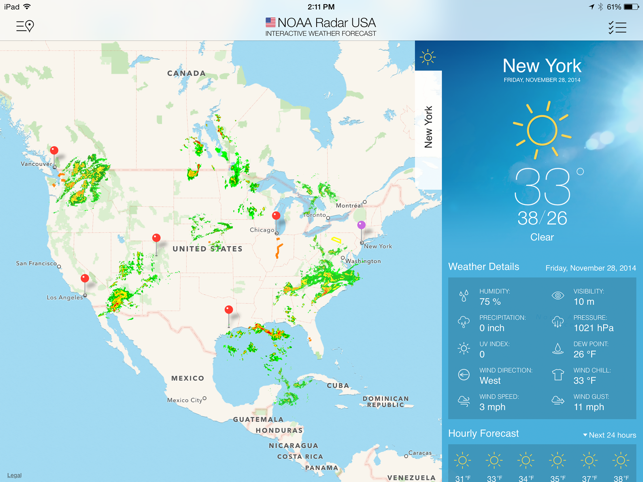Select the red pin near Chicago
Screen dimensions: 643x482
277,217
